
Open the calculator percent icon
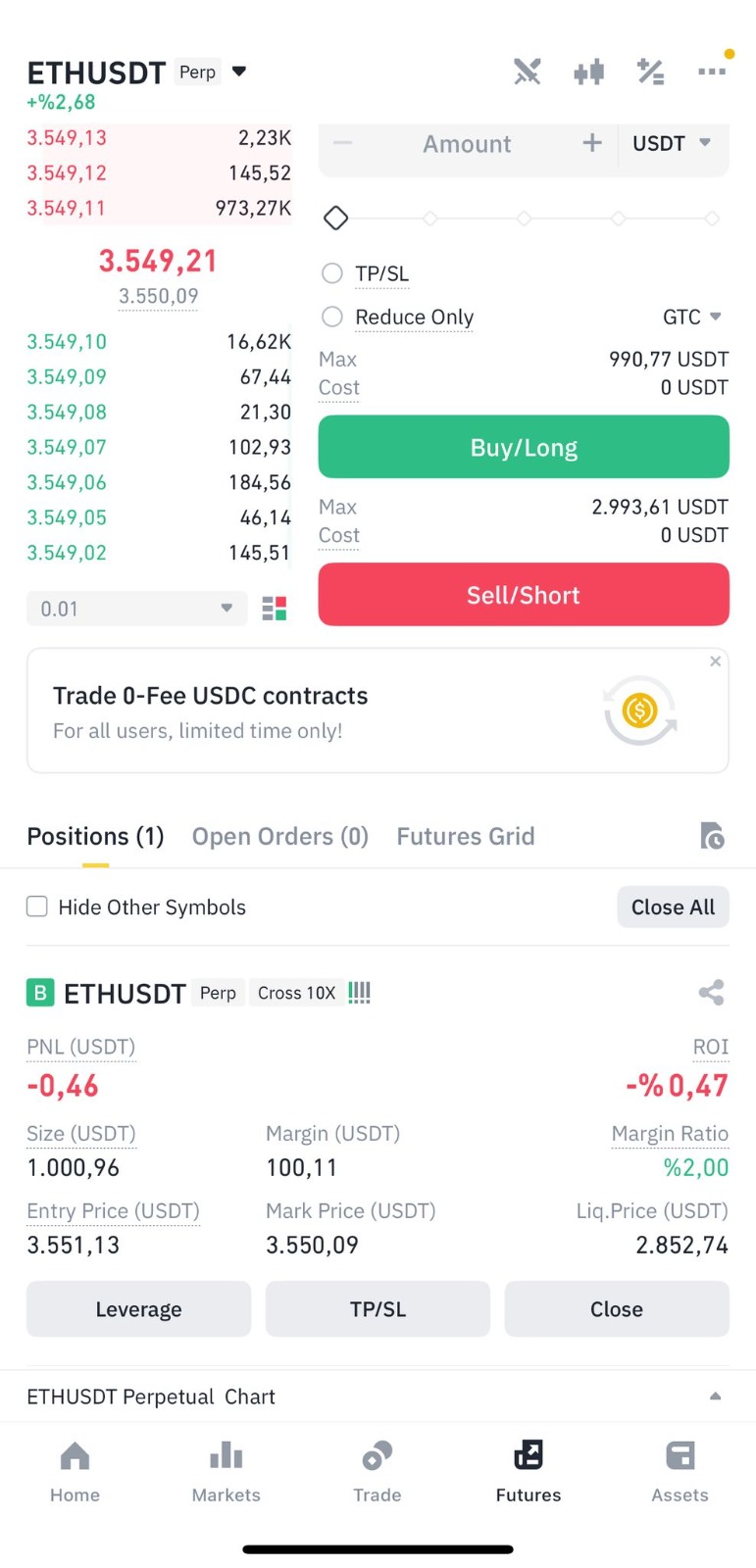[x=650, y=72]
